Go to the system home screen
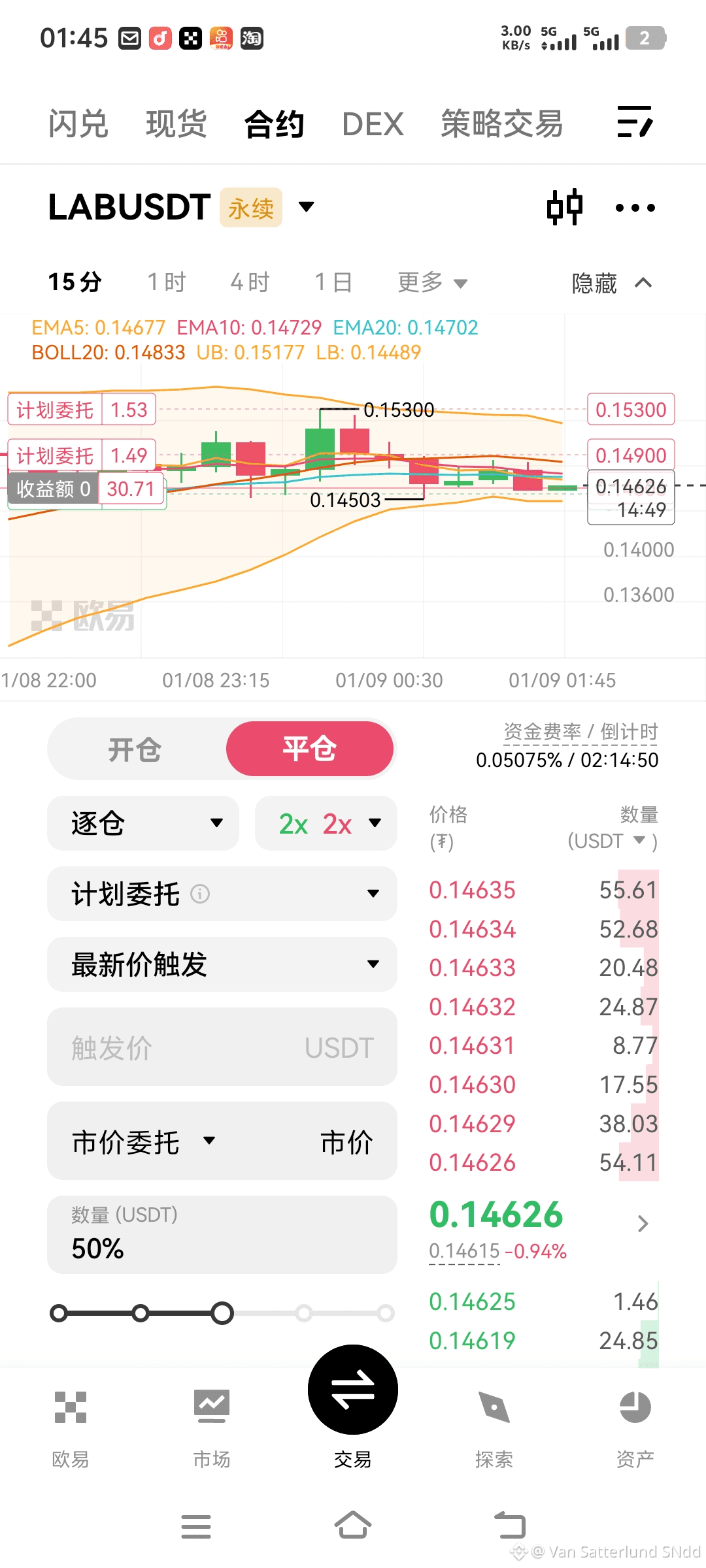This screenshot has width=706, height=1568. [x=353, y=1526]
